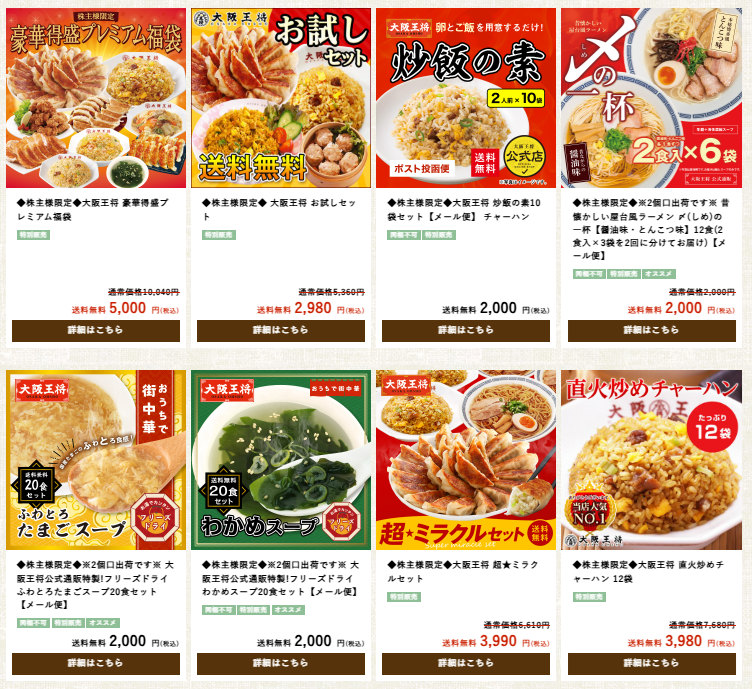Open the ふわとろたまごスープ product image

coord(96,459)
